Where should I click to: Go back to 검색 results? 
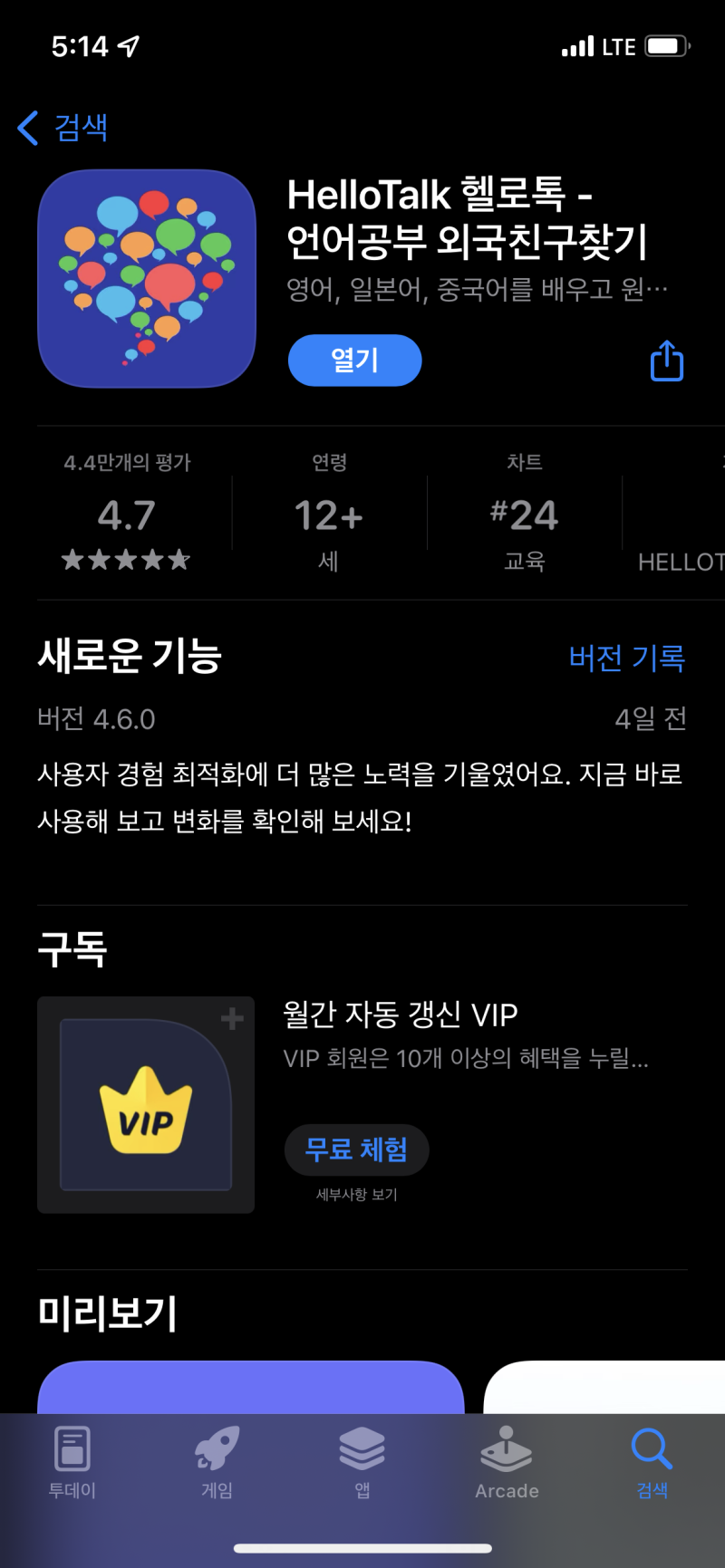coord(63,128)
